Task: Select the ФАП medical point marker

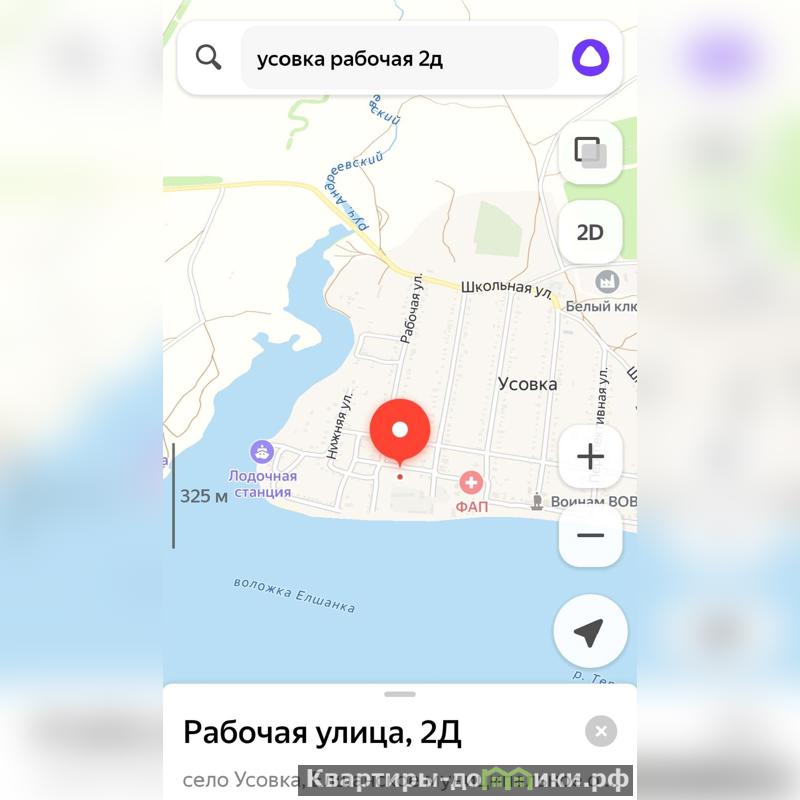Action: click(x=471, y=484)
